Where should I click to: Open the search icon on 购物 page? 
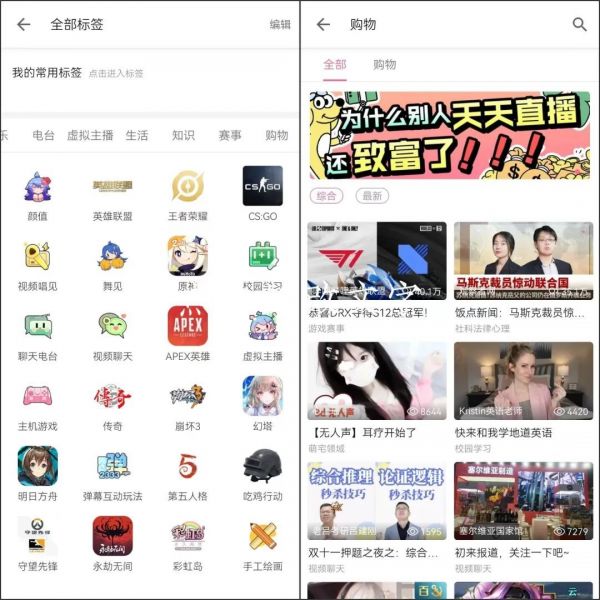579,25
